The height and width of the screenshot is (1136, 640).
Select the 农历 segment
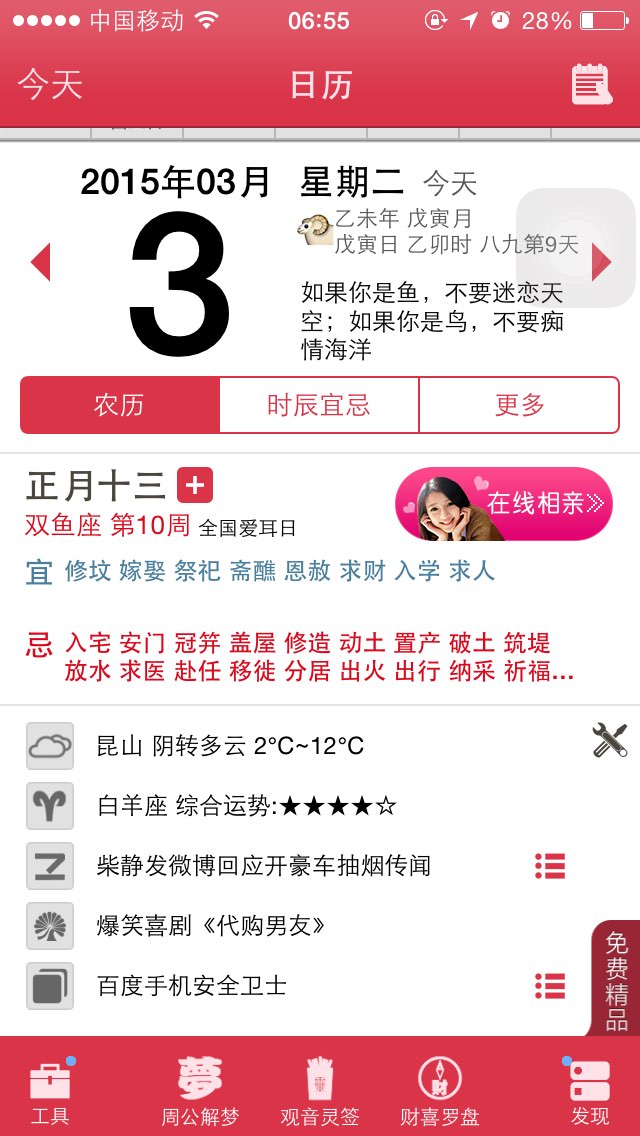pyautogui.click(x=120, y=405)
